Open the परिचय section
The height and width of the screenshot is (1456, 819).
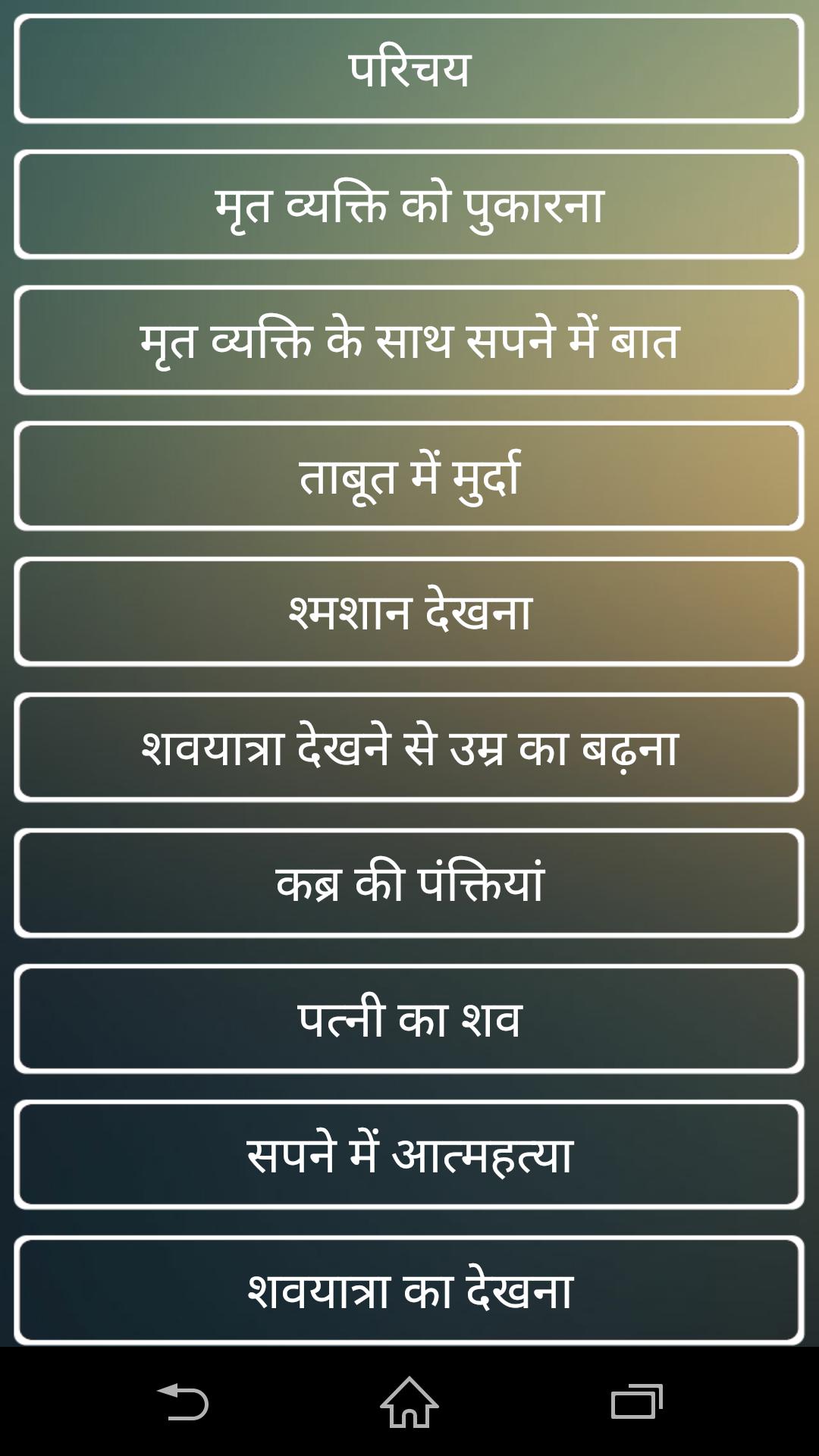[409, 69]
